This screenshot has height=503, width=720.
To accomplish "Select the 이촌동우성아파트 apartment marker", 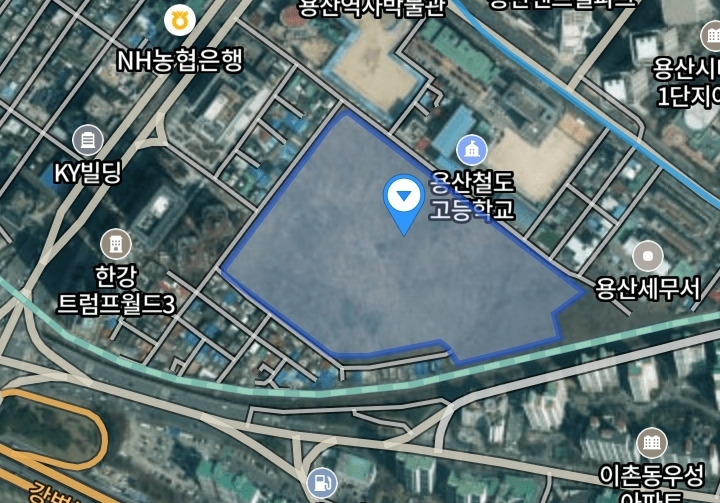I will [x=651, y=441].
